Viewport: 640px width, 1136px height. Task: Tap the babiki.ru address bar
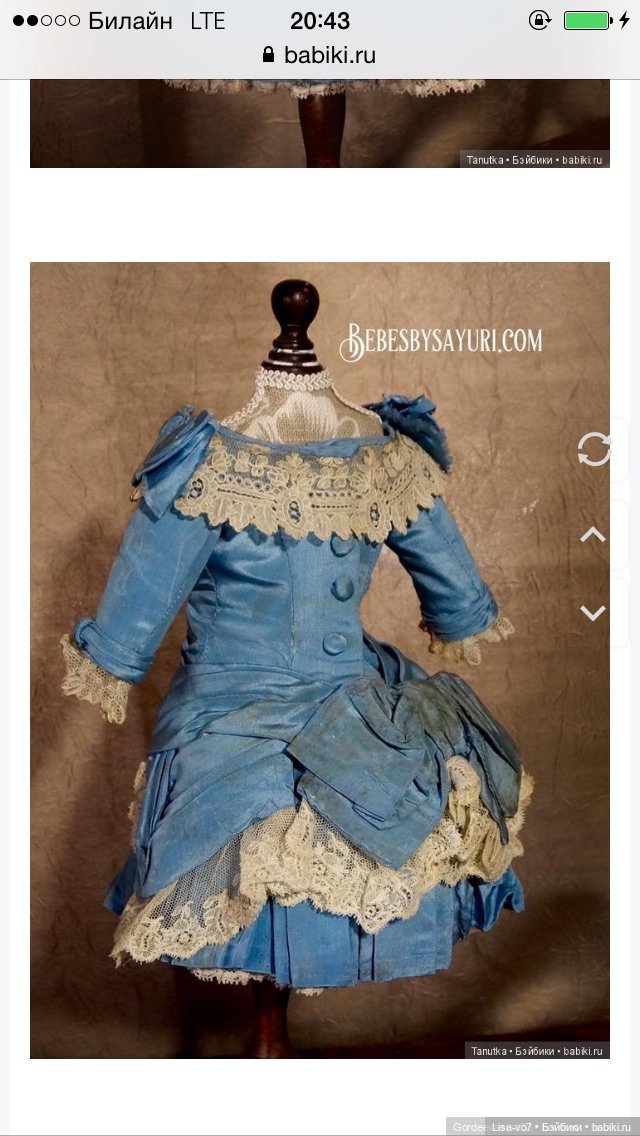click(320, 55)
